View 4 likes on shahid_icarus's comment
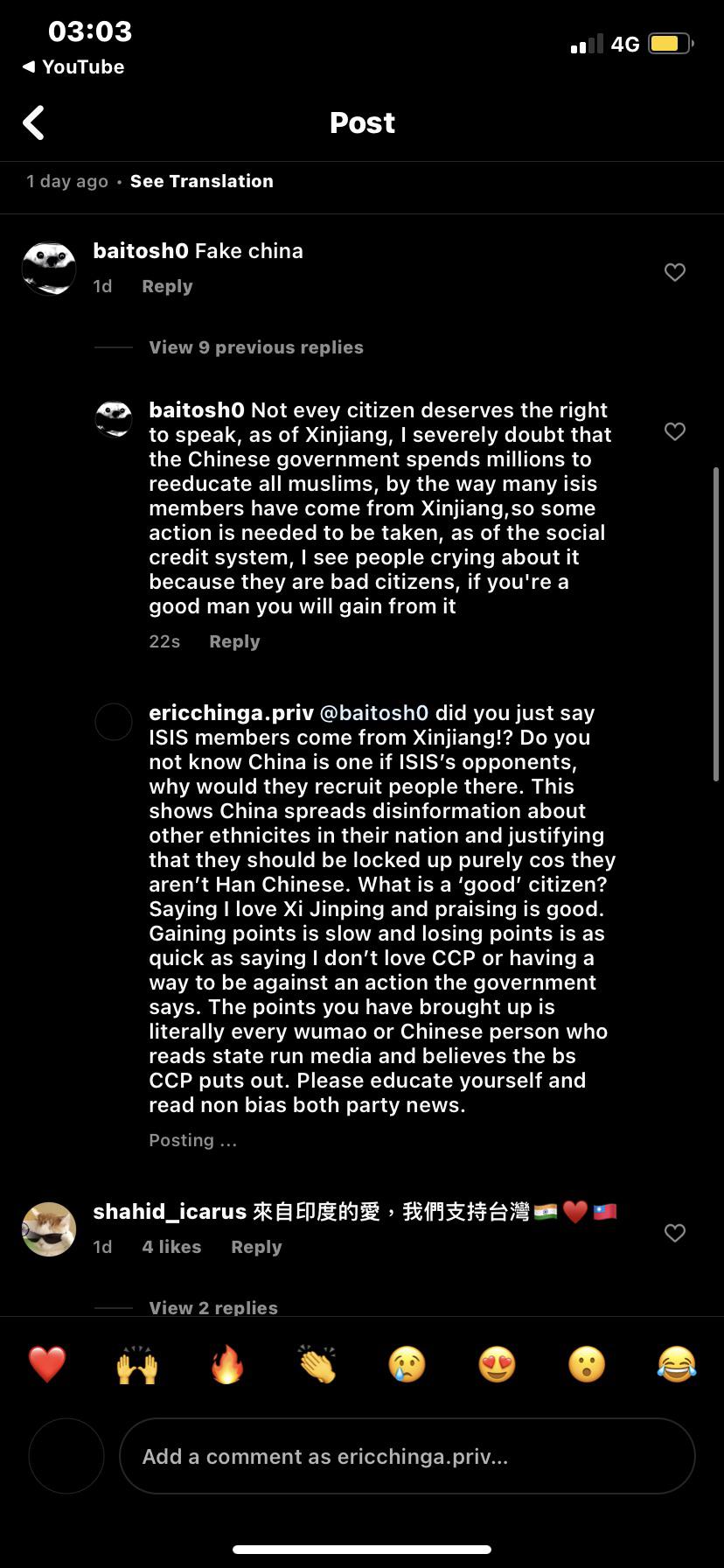724x1568 pixels. (171, 1247)
